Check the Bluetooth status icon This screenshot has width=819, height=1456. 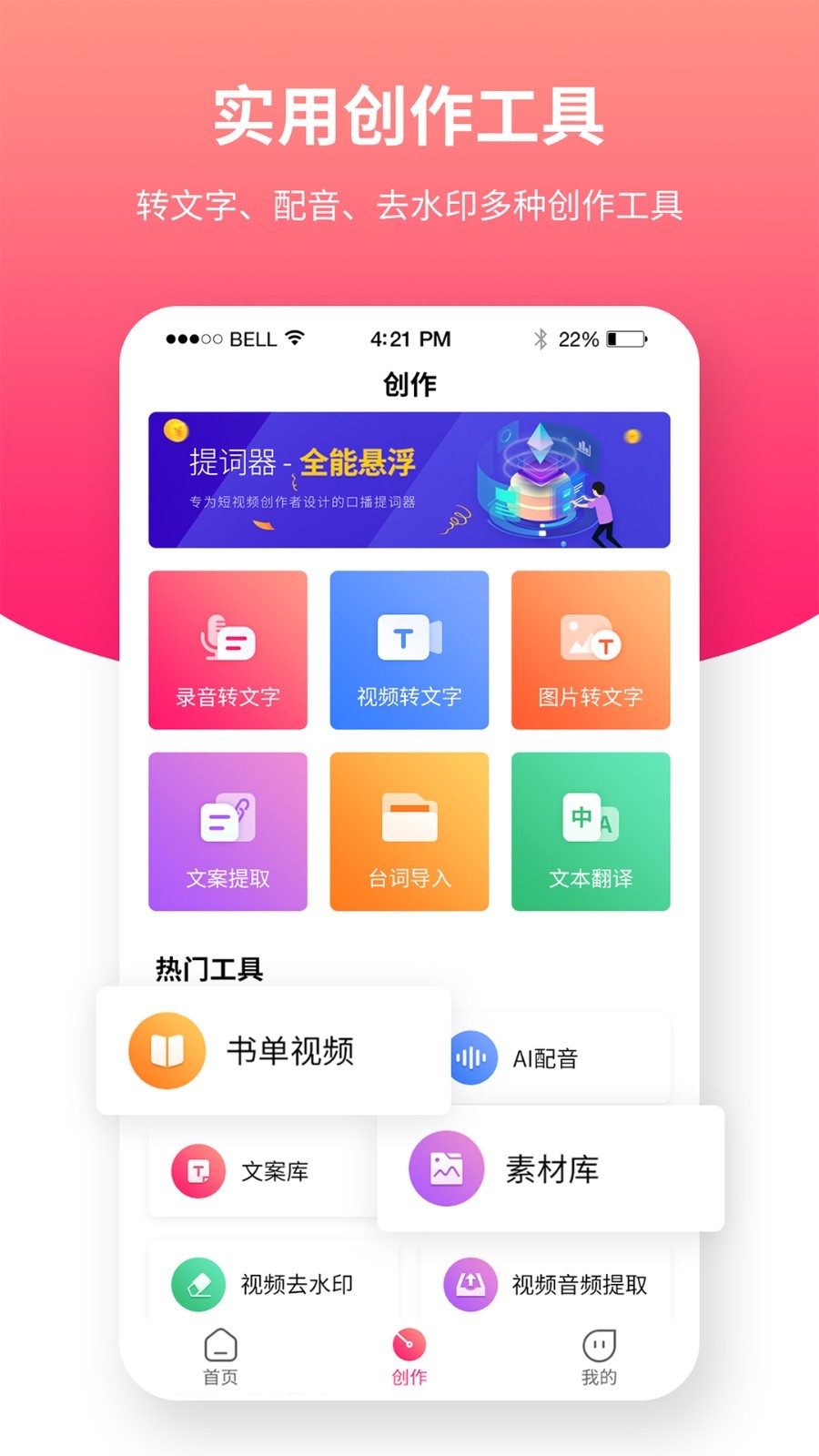click(x=539, y=339)
